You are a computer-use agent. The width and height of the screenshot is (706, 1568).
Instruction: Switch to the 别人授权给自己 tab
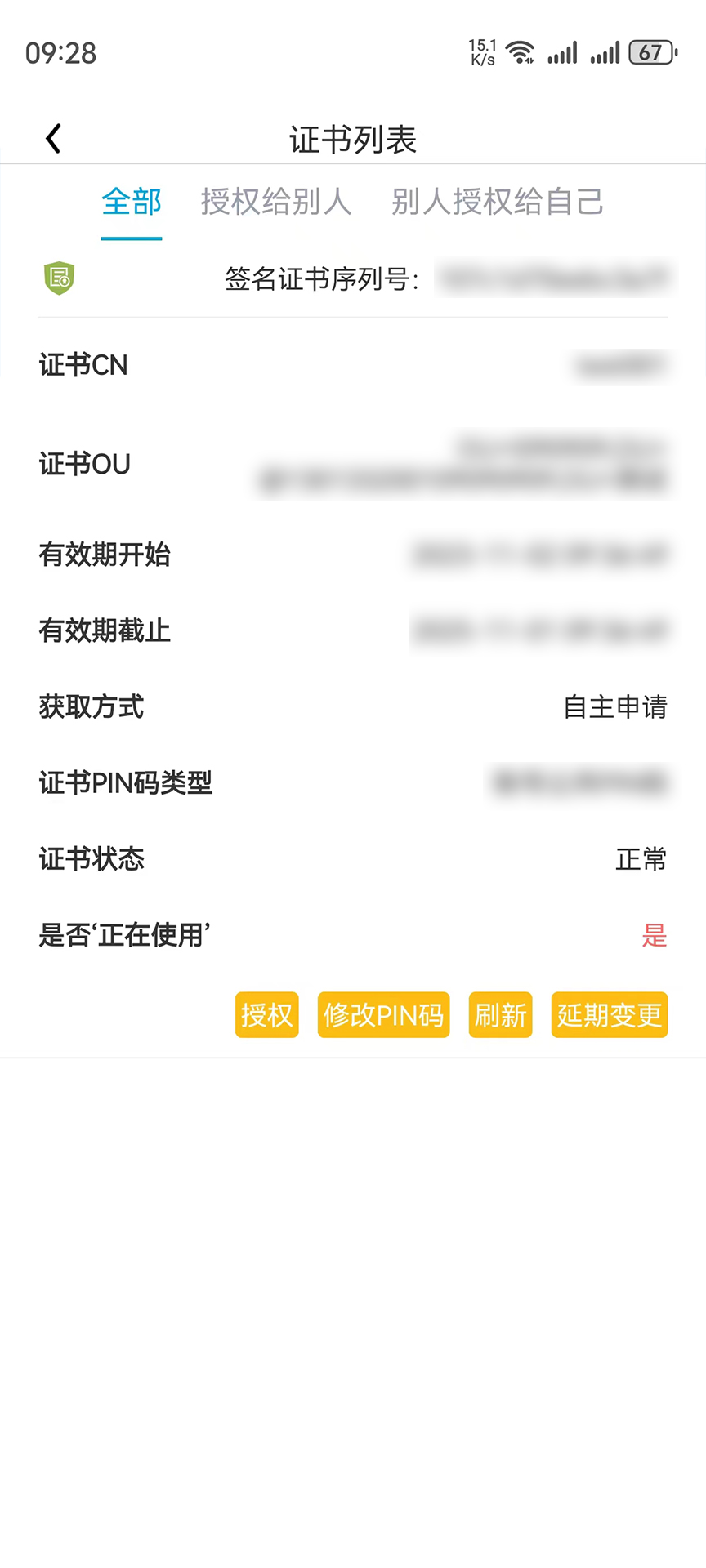(497, 203)
